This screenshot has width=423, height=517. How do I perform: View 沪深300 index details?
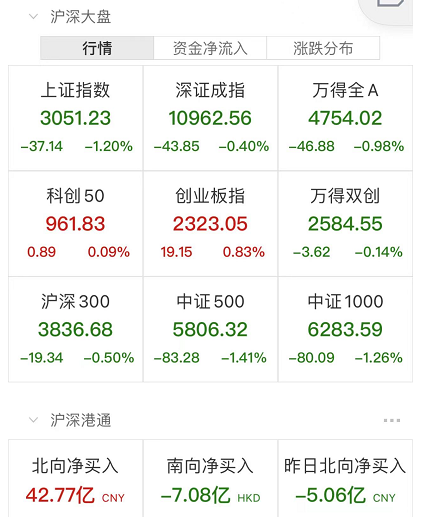pos(76,329)
